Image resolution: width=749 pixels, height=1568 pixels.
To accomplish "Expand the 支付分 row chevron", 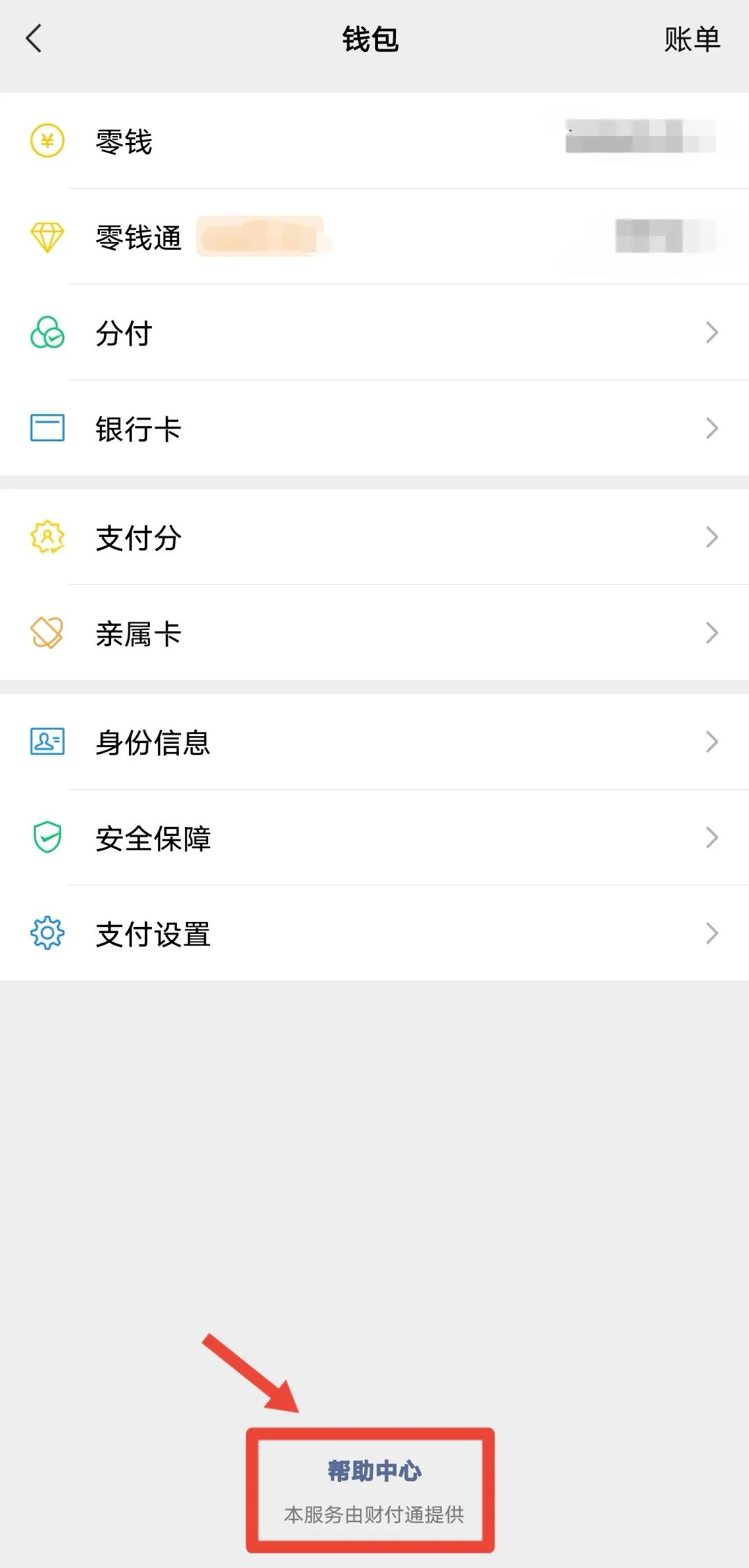I will click(x=713, y=536).
